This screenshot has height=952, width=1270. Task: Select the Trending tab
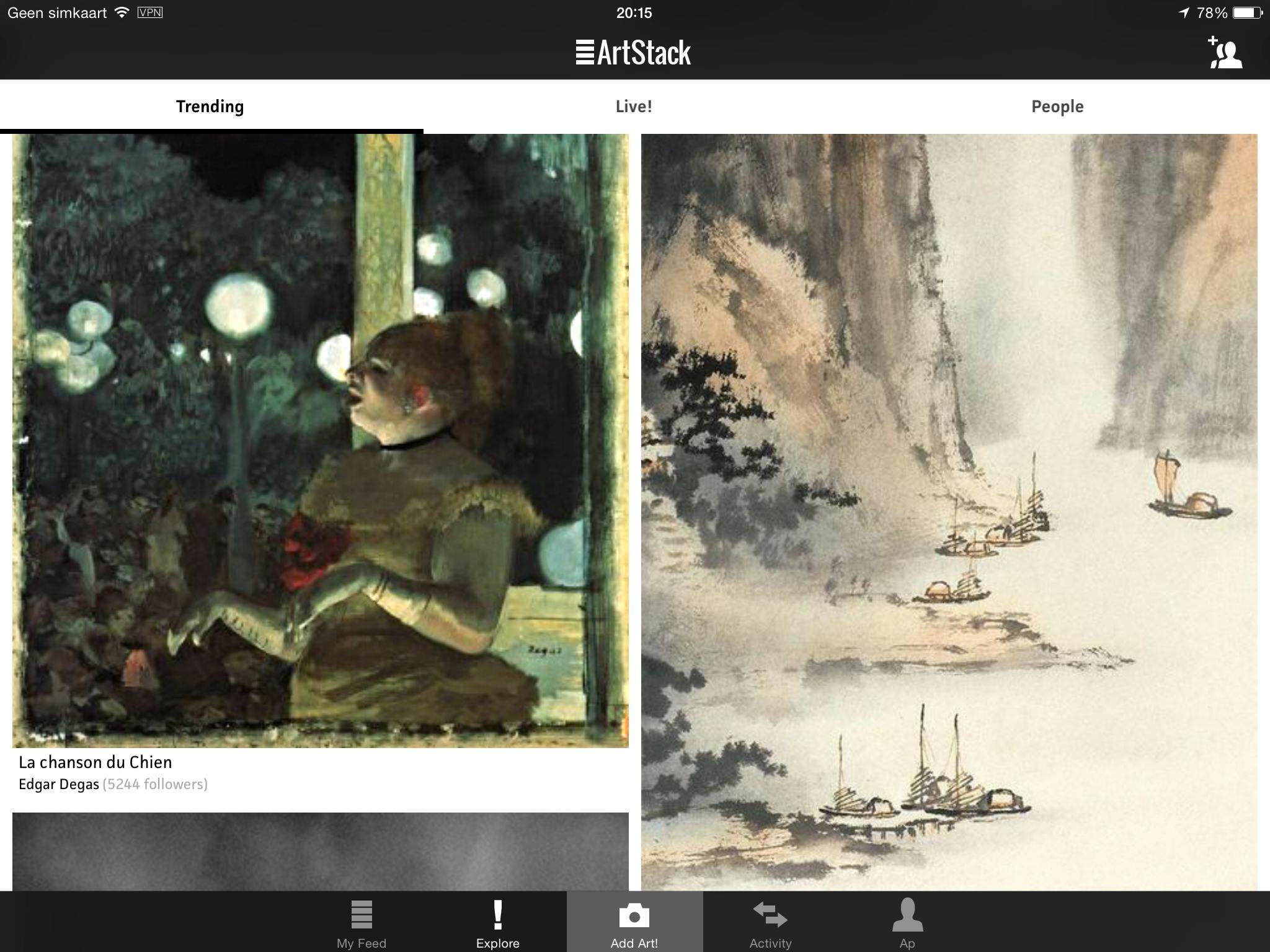coord(210,107)
